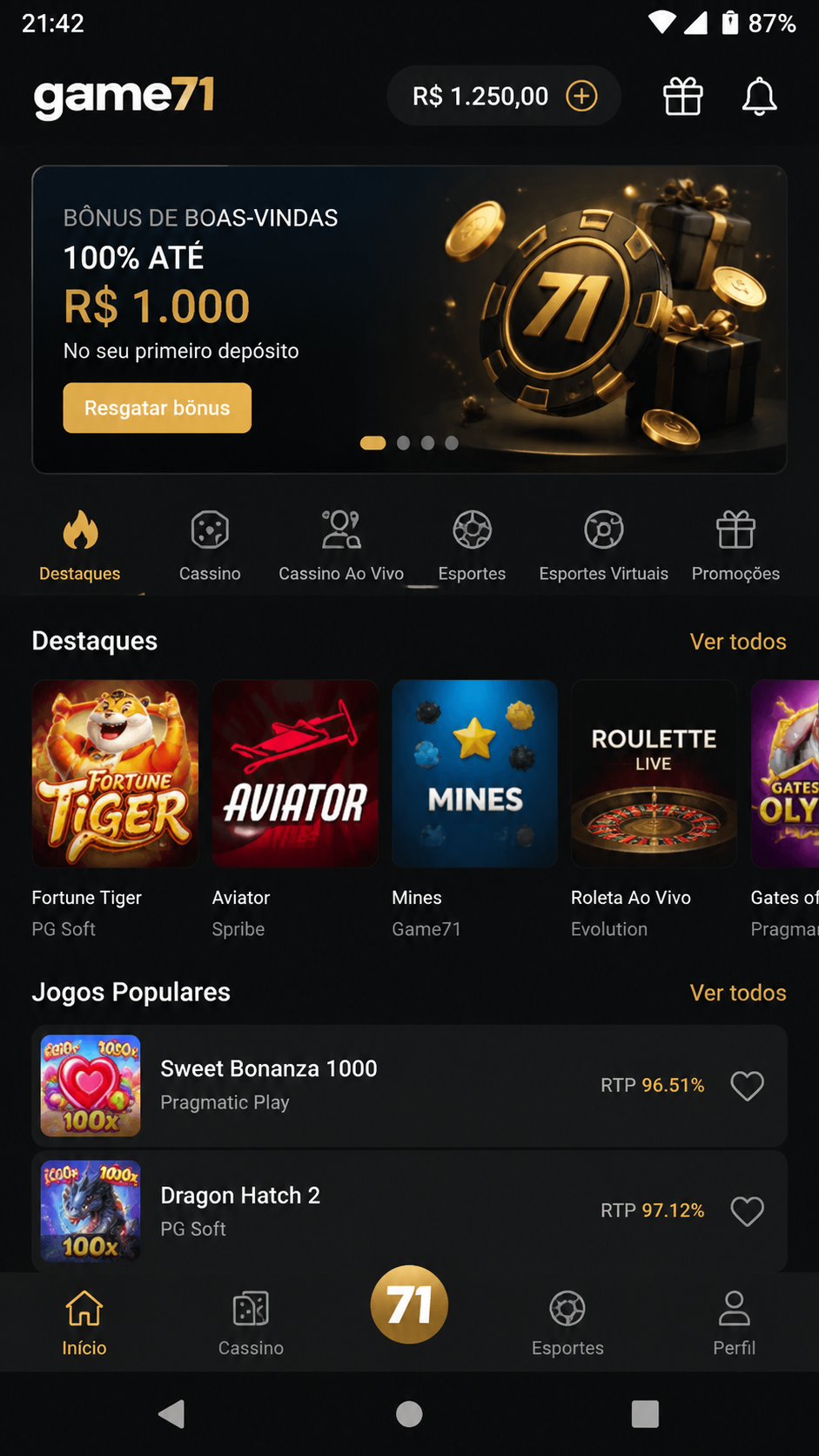Tap the system back button
Image resolution: width=819 pixels, height=1456 pixels.
[x=172, y=1413]
